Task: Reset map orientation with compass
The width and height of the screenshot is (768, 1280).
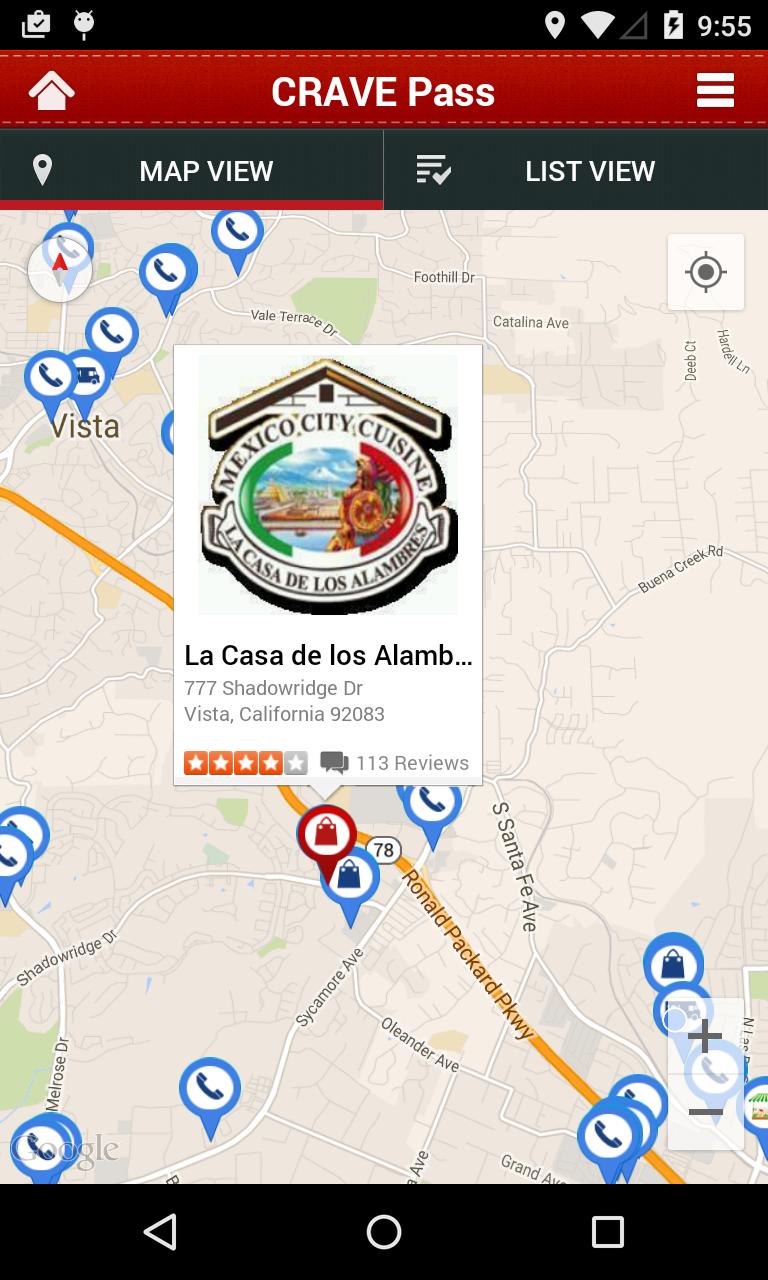Action: tap(60, 268)
